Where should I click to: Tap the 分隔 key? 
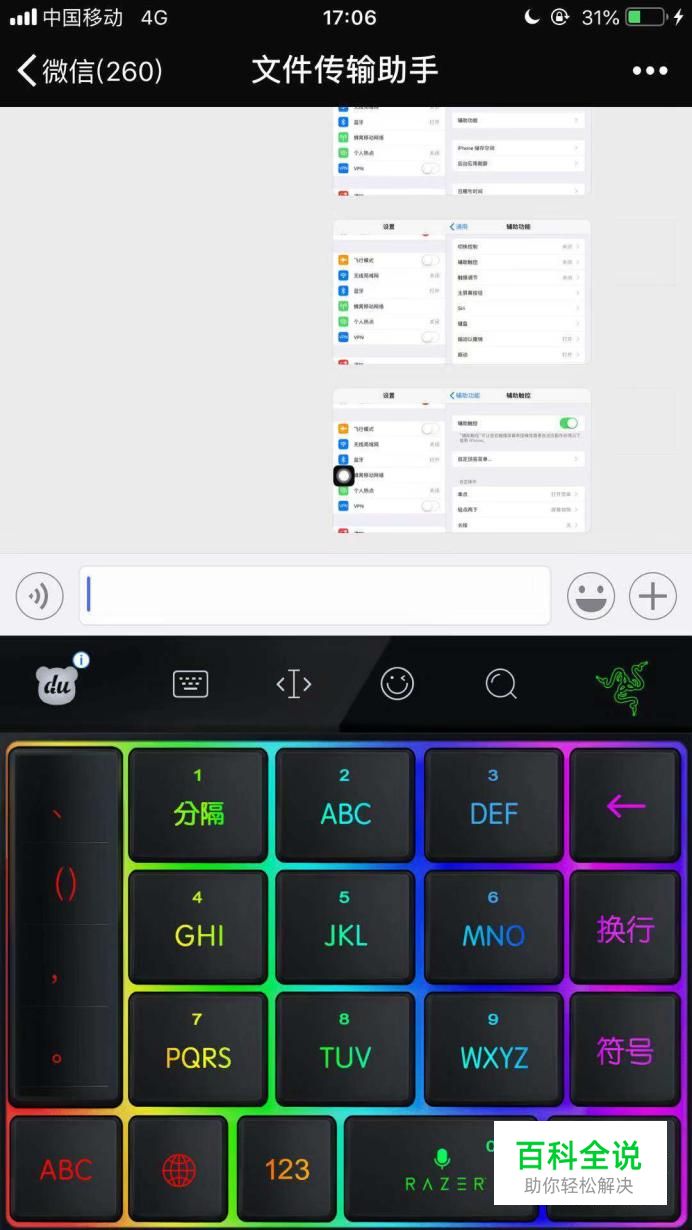coord(198,804)
